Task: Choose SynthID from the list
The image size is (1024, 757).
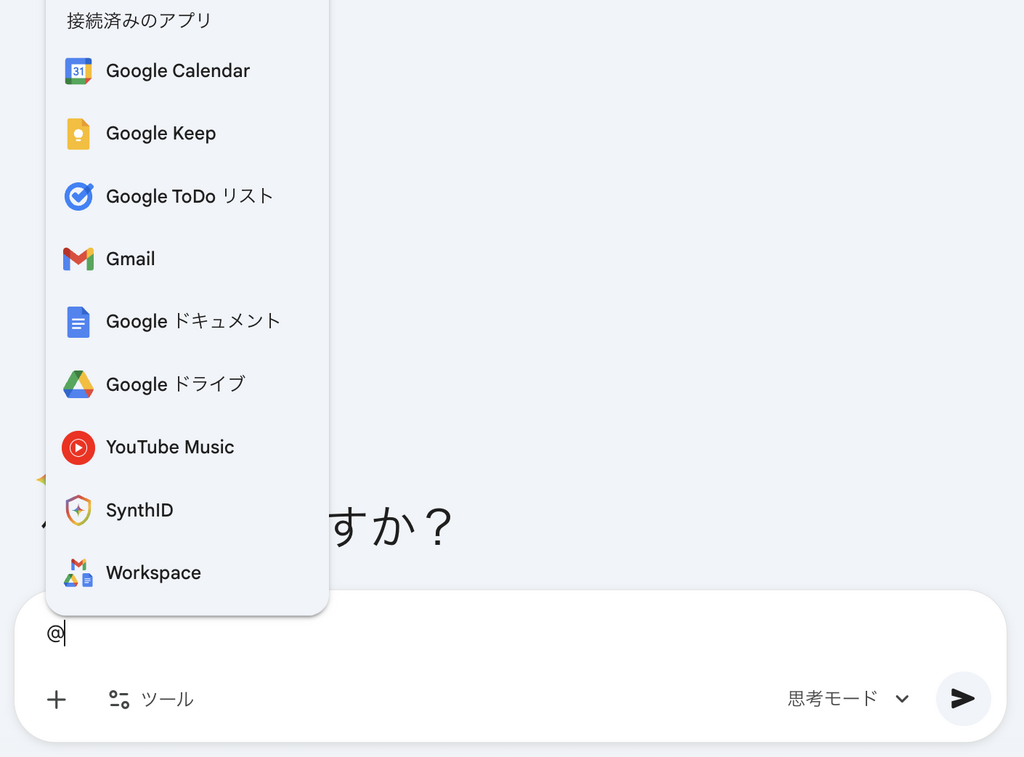Action: tap(139, 510)
